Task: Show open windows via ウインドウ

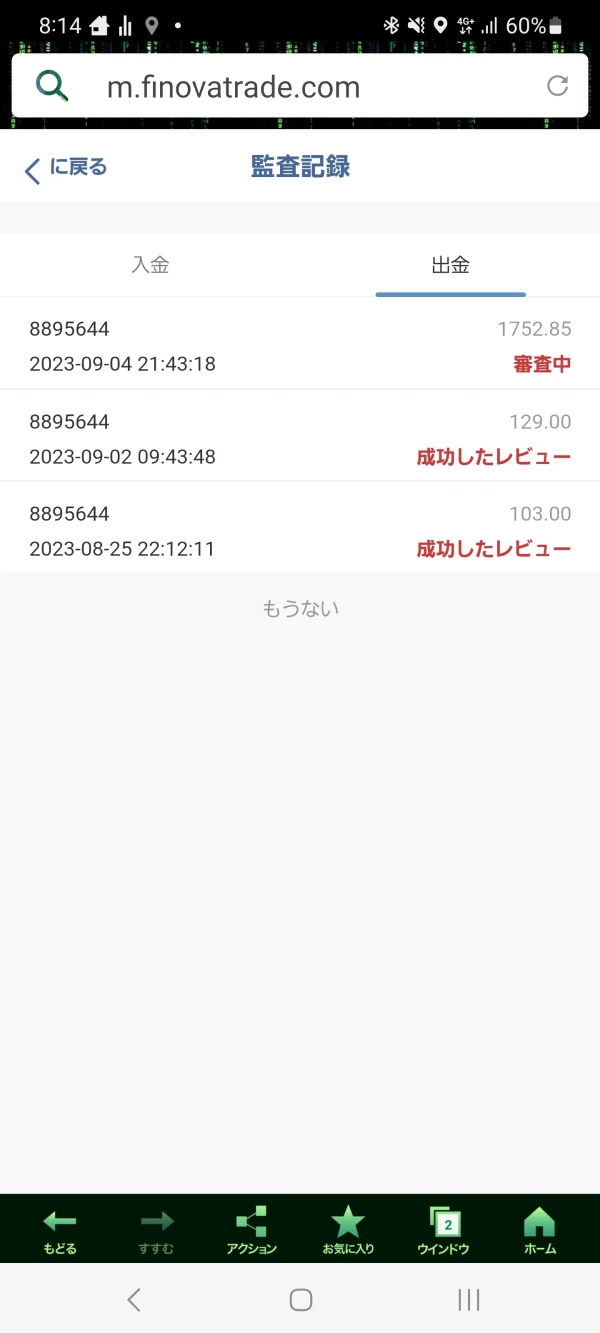Action: [x=443, y=1230]
